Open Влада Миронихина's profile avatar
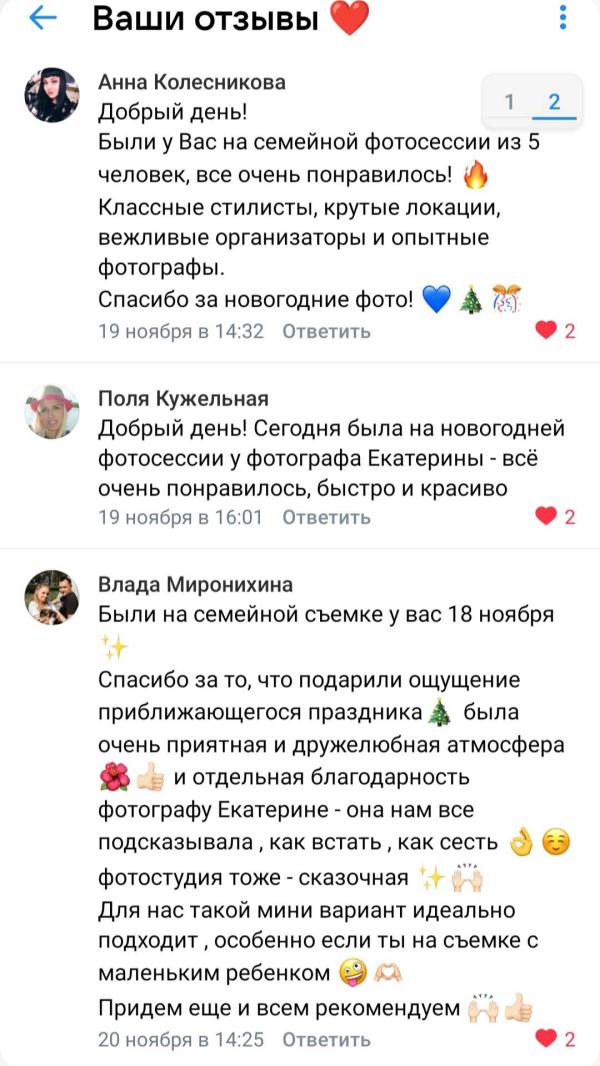The height and width of the screenshot is (1066, 600). click(51, 597)
